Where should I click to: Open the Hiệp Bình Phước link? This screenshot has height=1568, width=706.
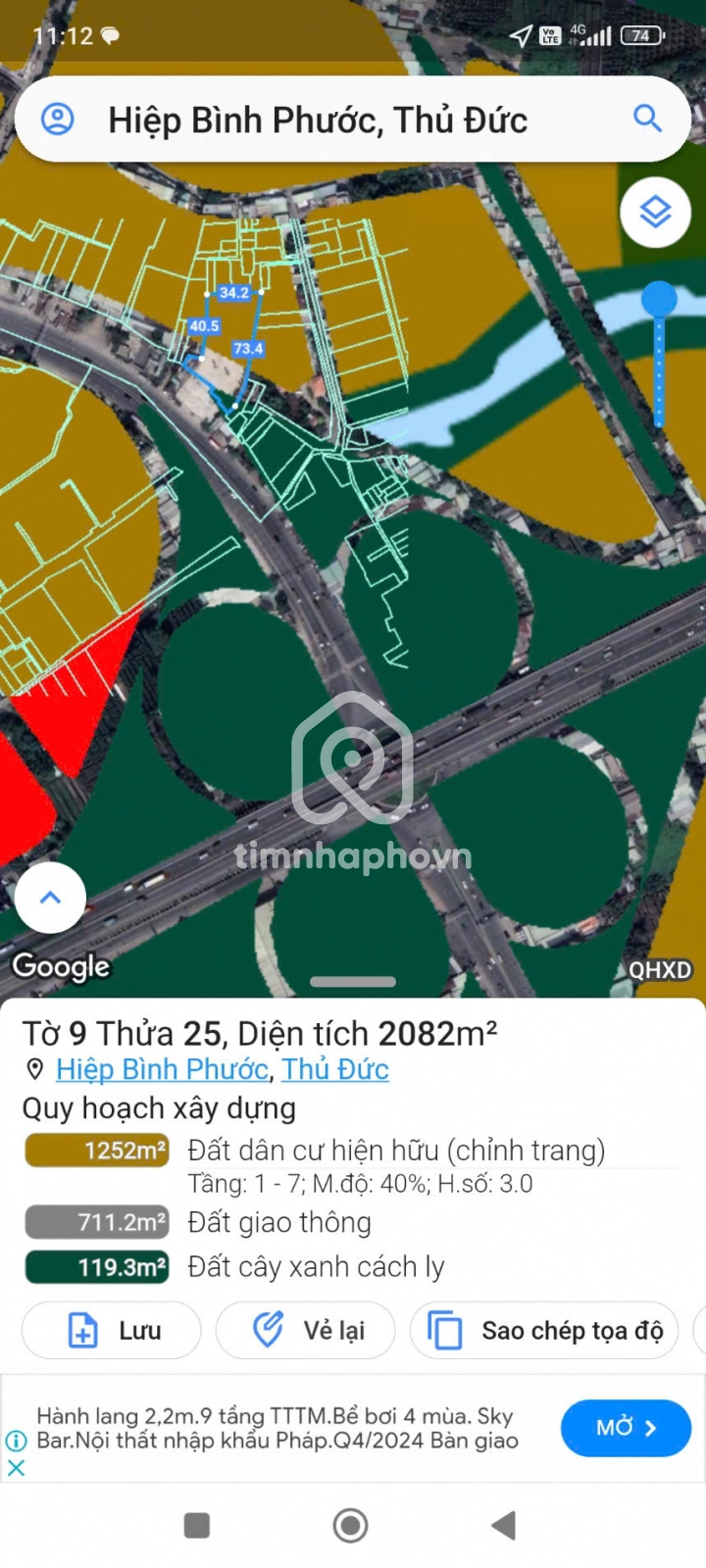coord(162,1069)
